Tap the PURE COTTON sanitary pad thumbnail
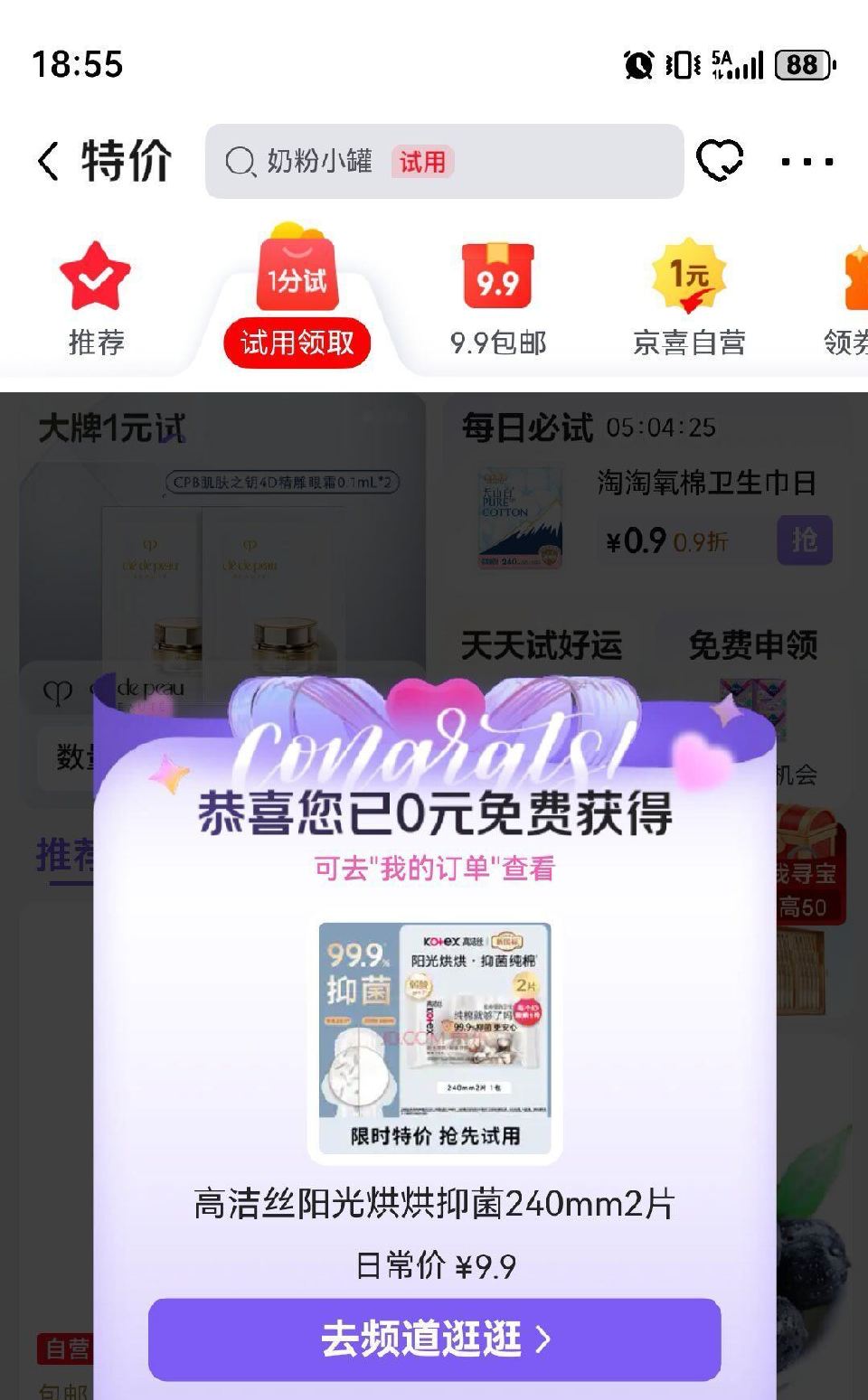The width and height of the screenshot is (868, 1400). [515, 515]
